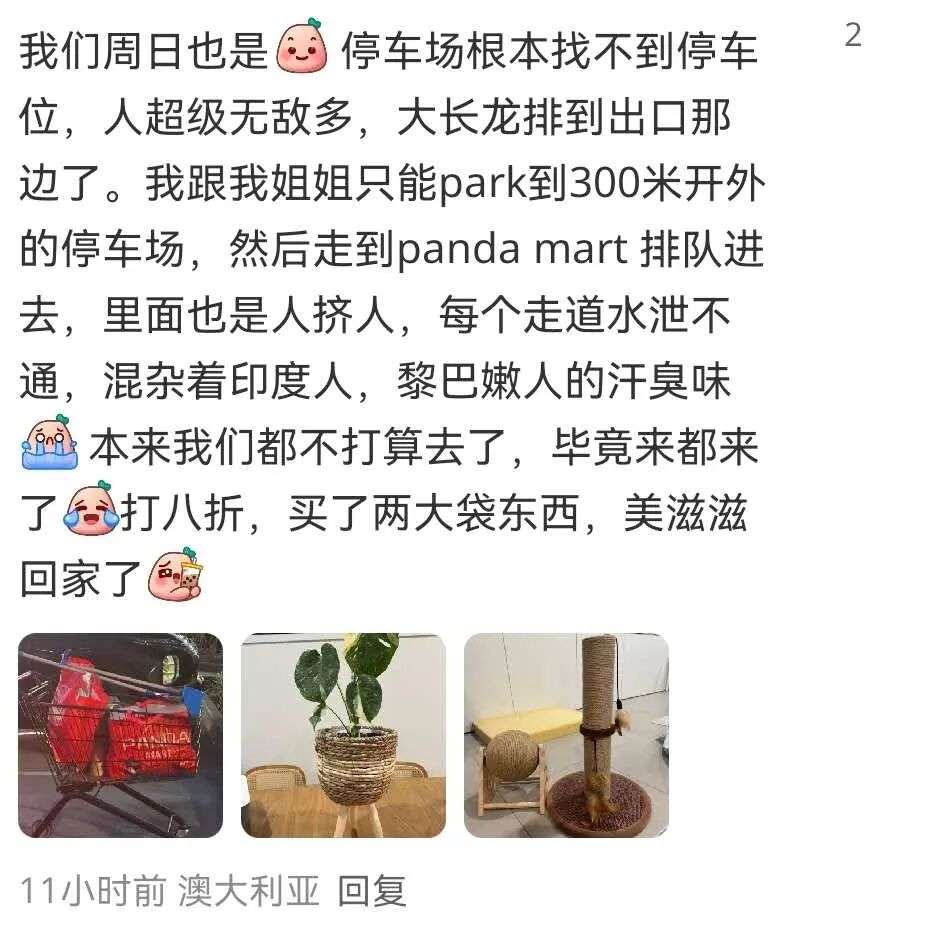Open the shopping cart photo thumbnail
Viewport: 927px width, 950px height.
pyautogui.click(x=121, y=735)
